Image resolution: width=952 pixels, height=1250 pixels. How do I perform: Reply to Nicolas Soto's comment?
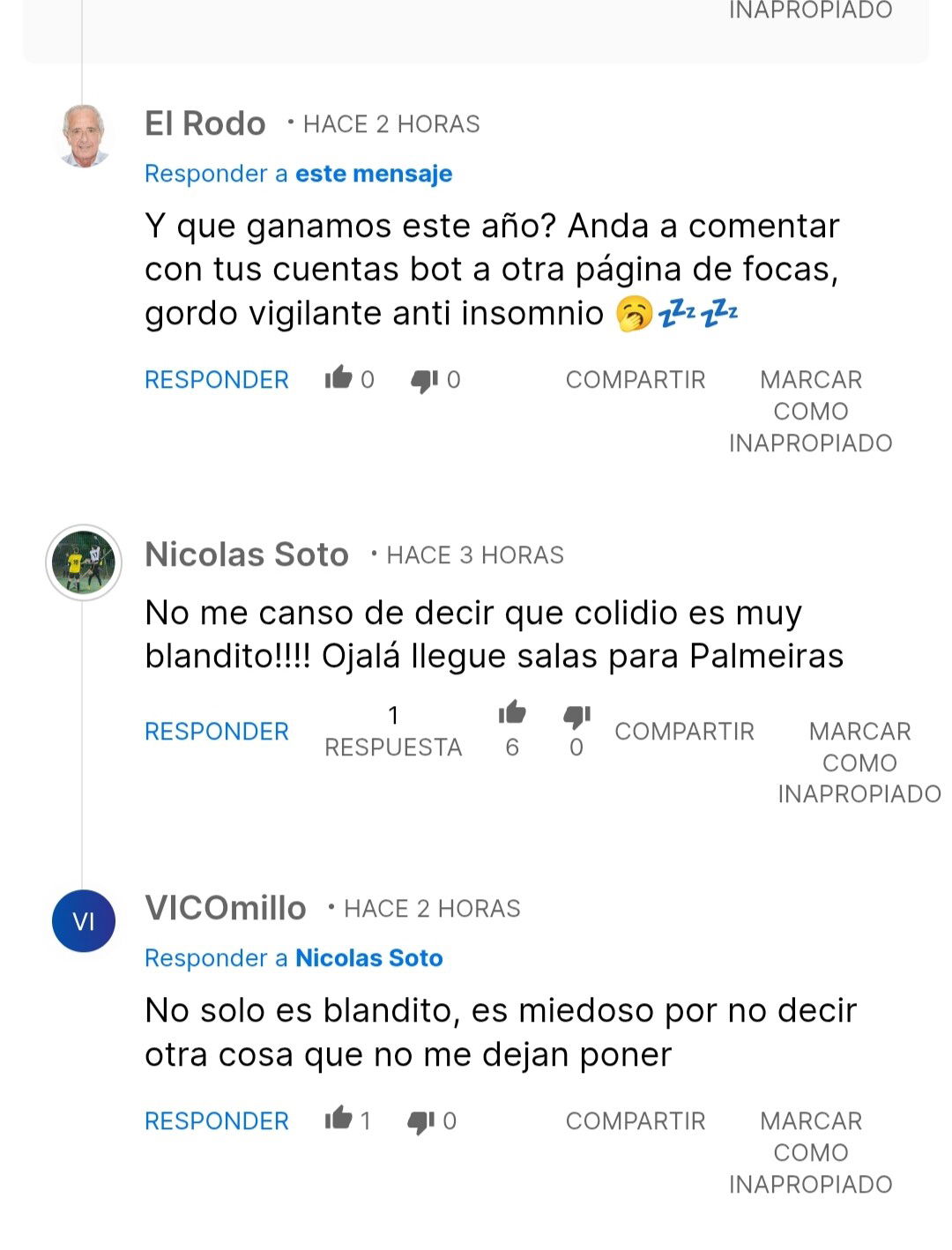[x=216, y=732]
